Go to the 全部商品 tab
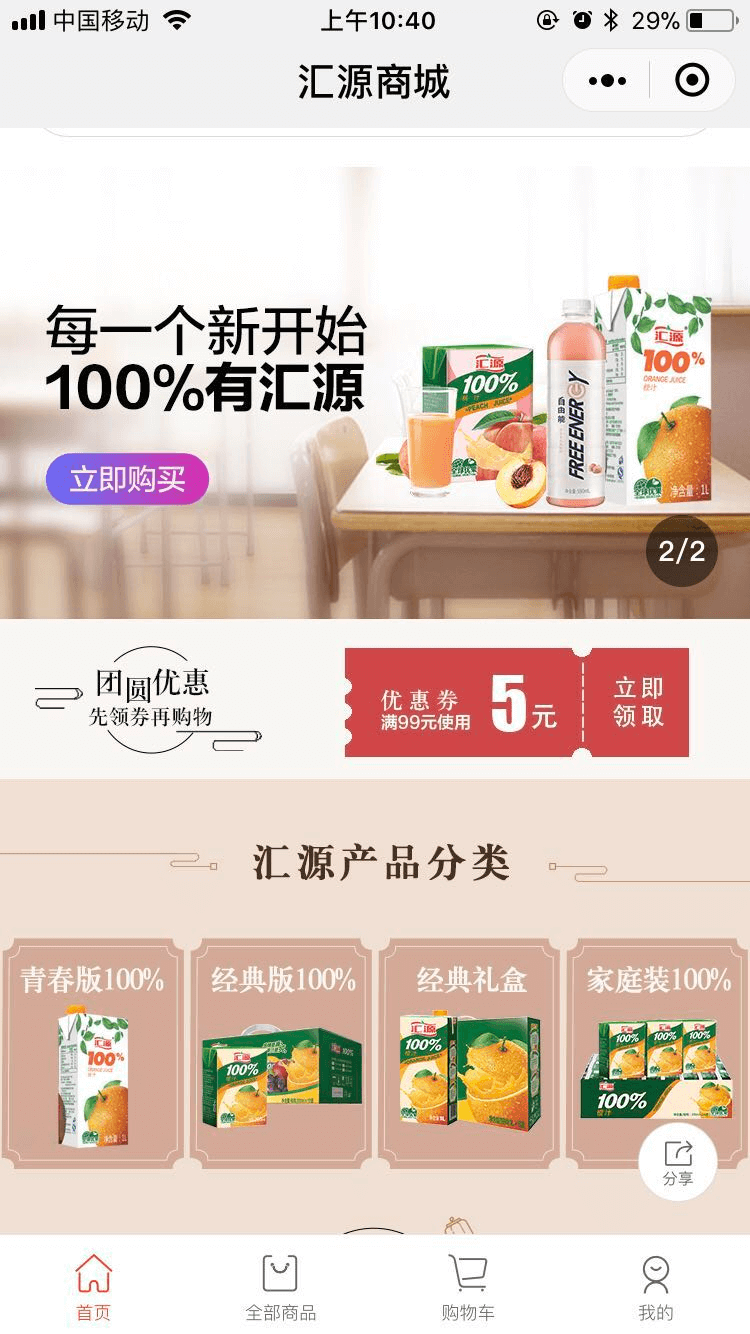Viewport: 750px width, 1334px height. (x=280, y=1287)
